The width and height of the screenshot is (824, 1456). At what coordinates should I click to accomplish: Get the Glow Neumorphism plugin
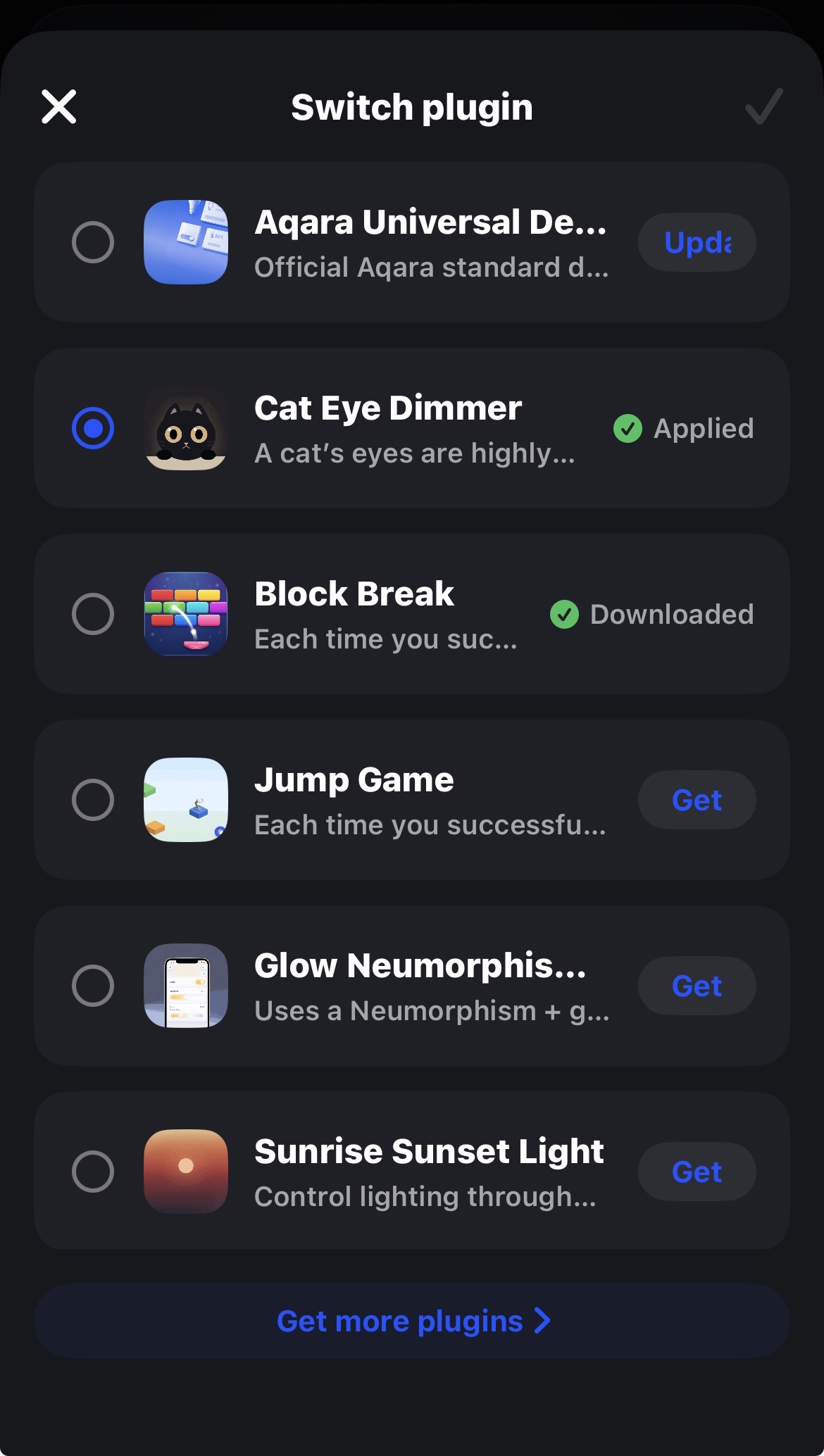pos(697,986)
